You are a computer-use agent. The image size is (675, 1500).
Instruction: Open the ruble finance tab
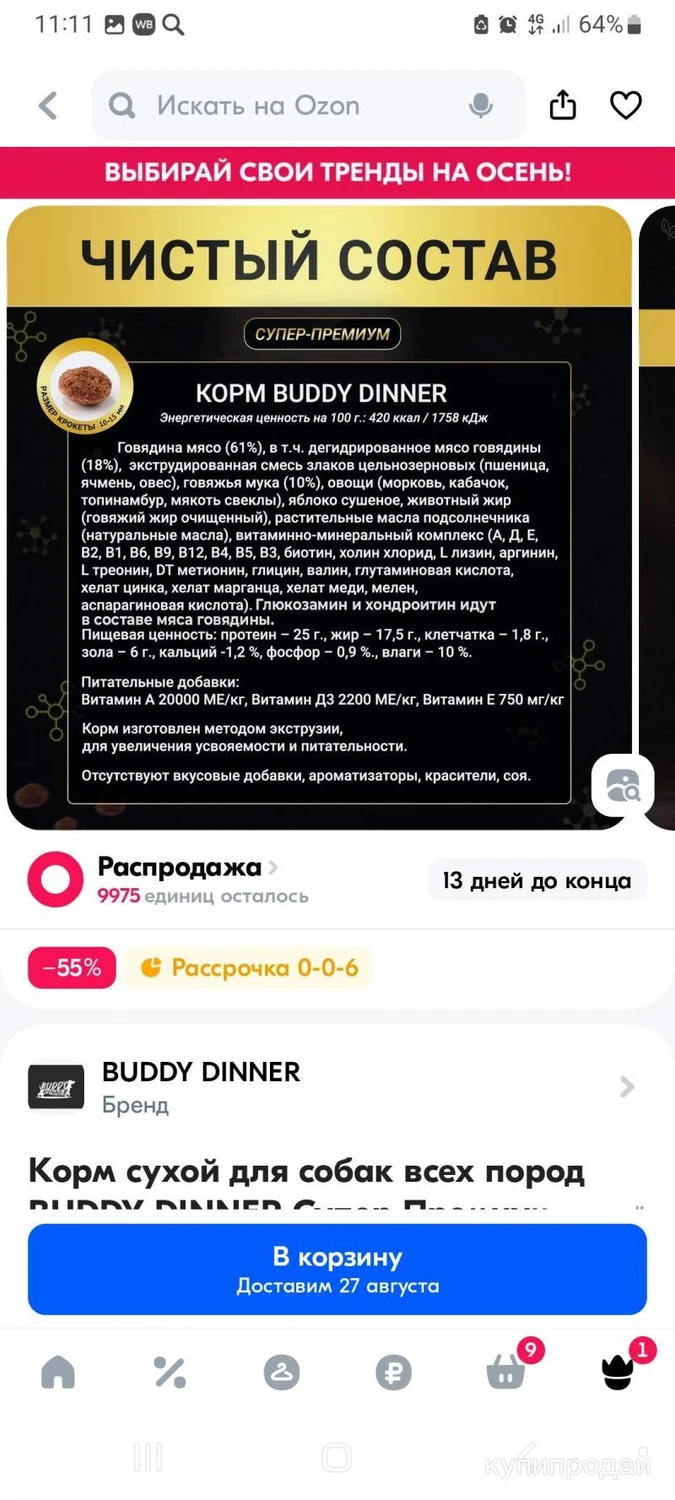point(394,1373)
